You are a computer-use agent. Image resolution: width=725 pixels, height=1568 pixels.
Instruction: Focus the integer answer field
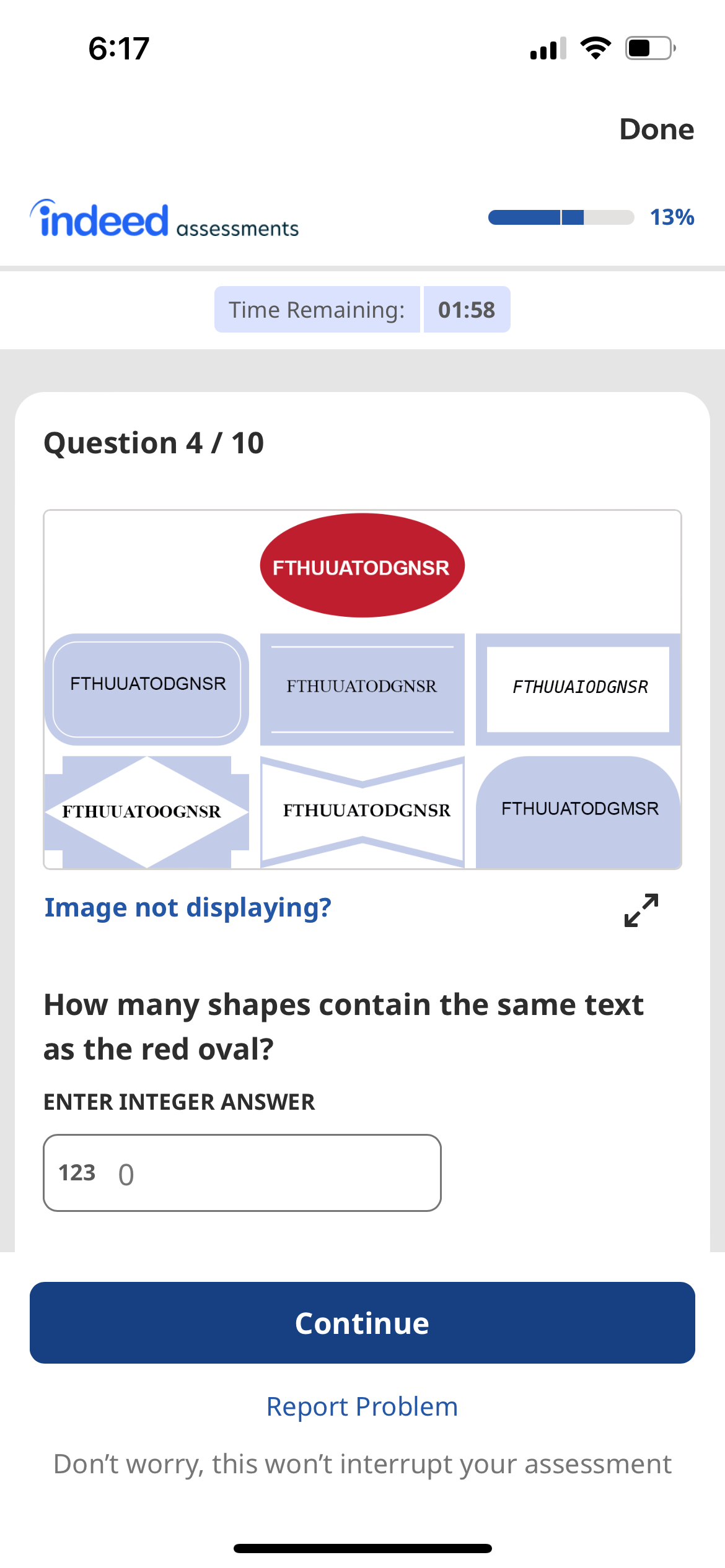[x=242, y=1173]
